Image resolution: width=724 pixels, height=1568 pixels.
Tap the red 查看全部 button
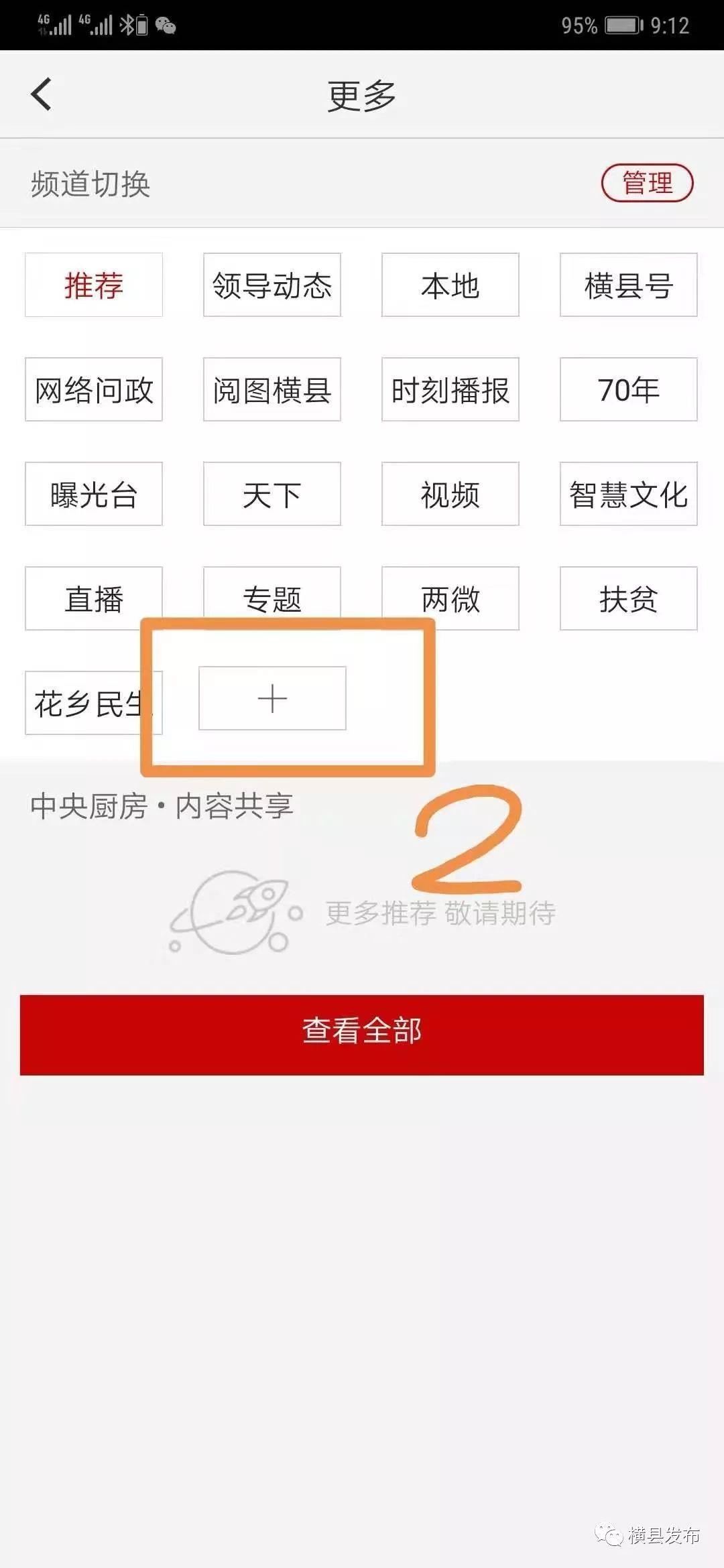point(362,1035)
